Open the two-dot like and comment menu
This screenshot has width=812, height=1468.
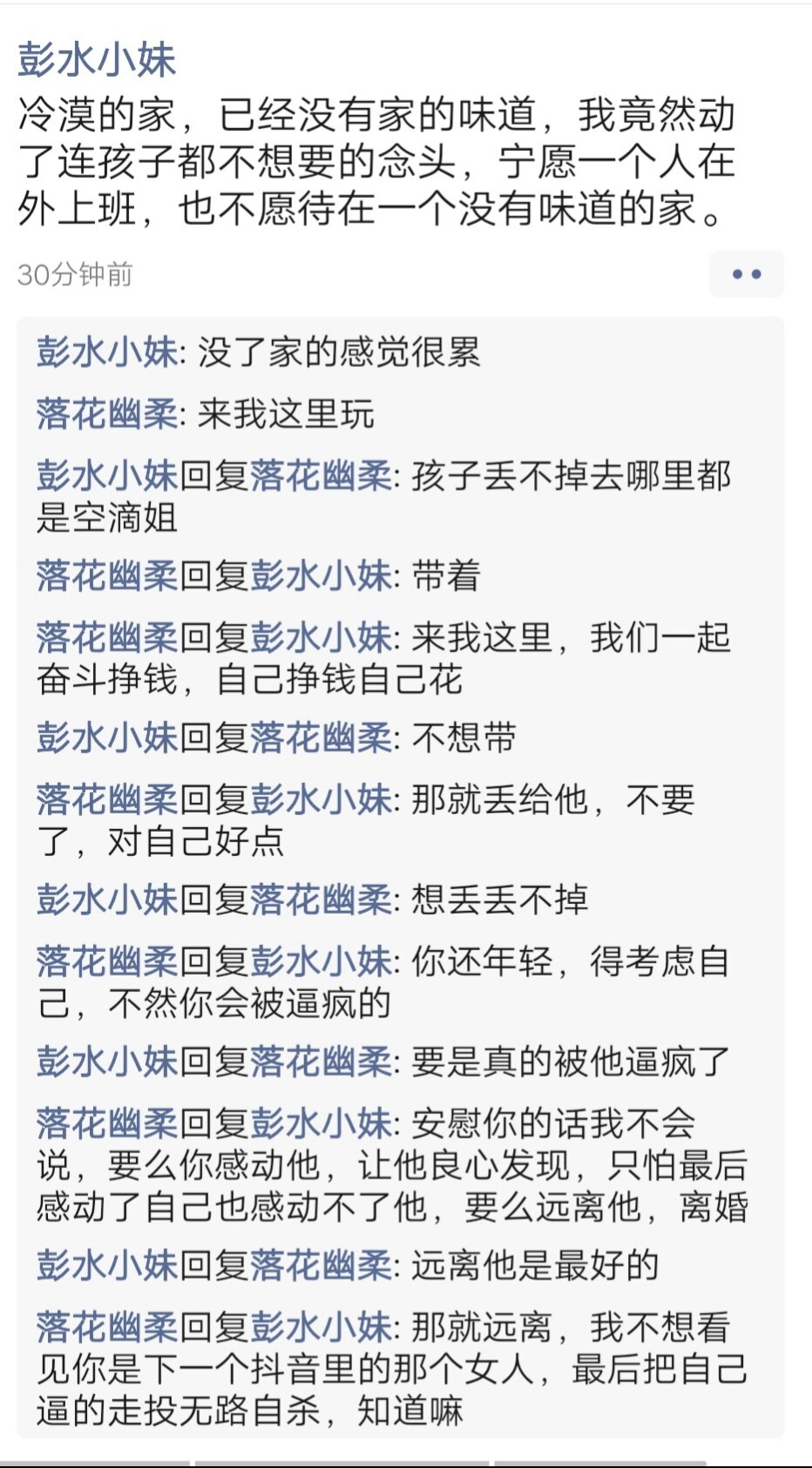coord(747,275)
